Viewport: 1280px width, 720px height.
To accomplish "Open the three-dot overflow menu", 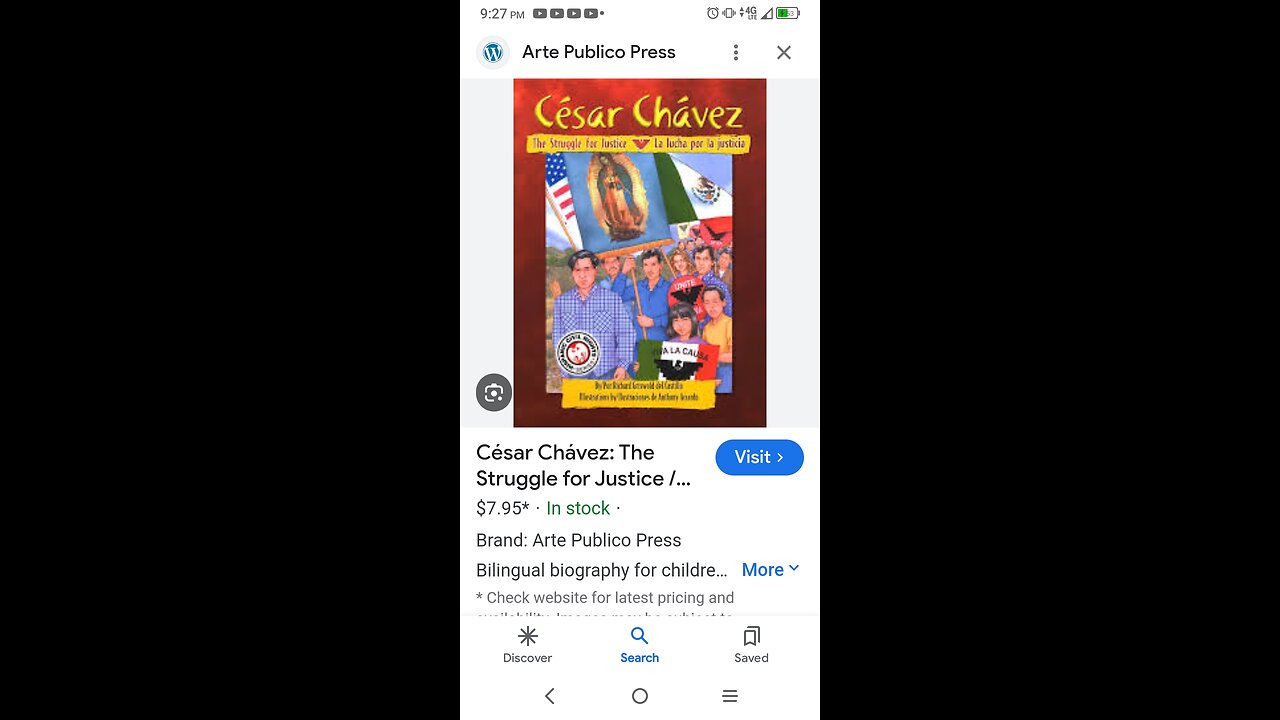I will tap(736, 52).
